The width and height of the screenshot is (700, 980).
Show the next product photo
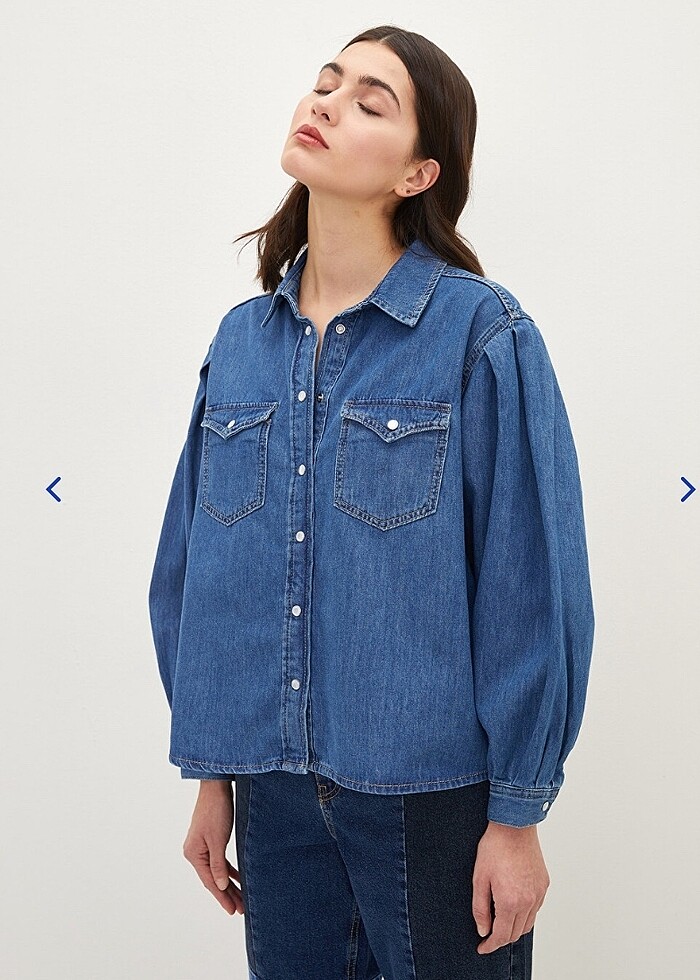tap(687, 489)
